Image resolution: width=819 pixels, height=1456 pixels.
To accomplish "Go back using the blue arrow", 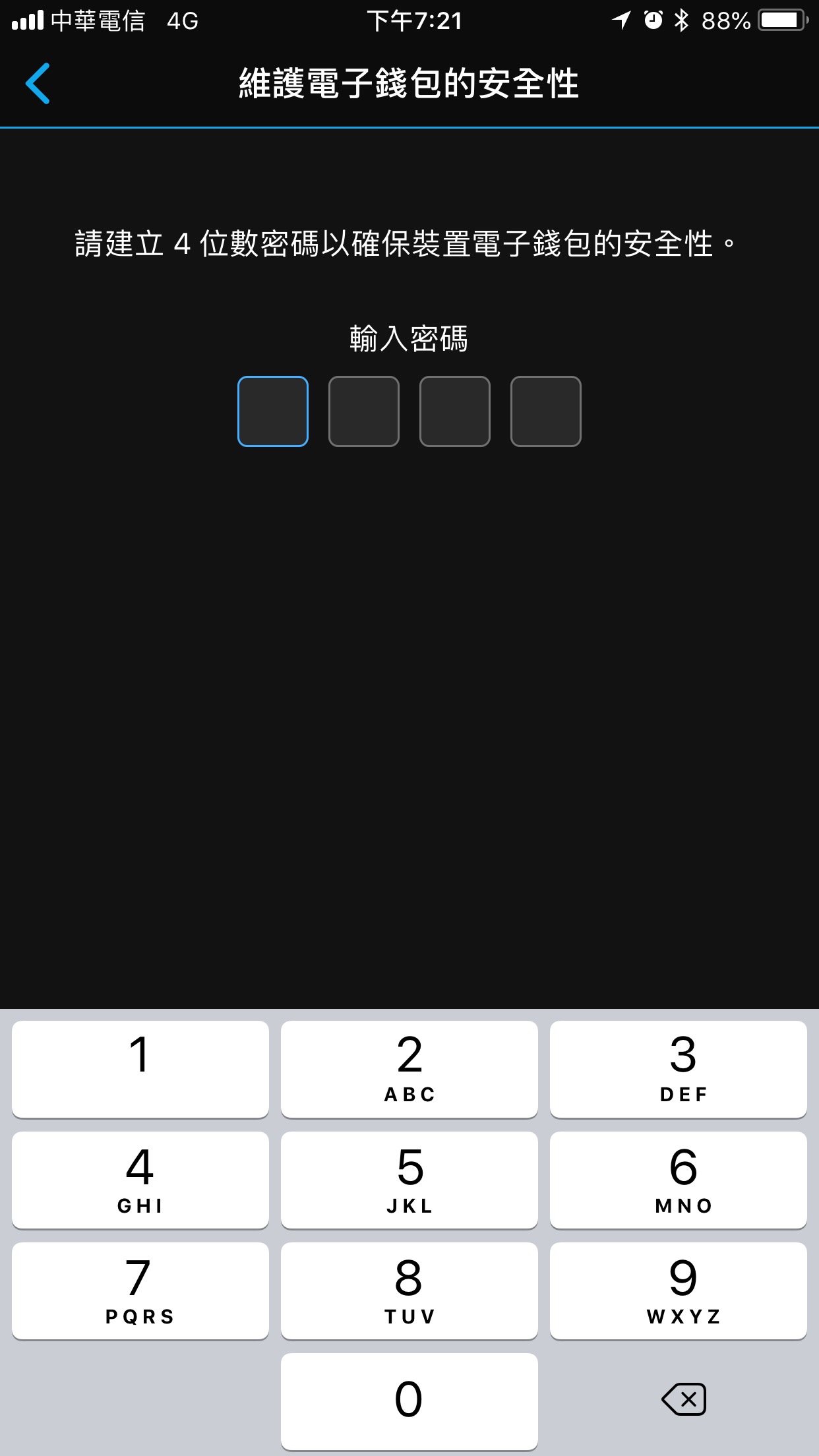I will point(38,84).
